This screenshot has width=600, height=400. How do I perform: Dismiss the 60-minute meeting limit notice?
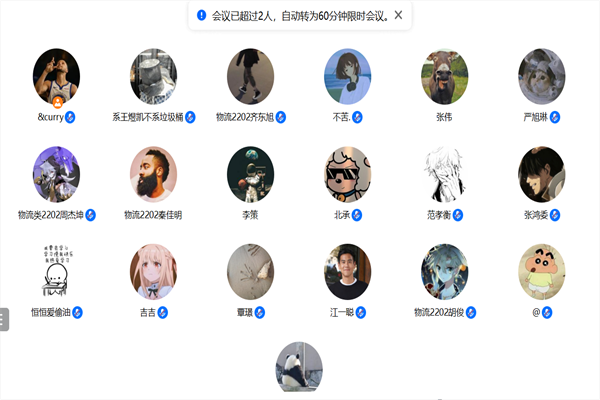399,15
